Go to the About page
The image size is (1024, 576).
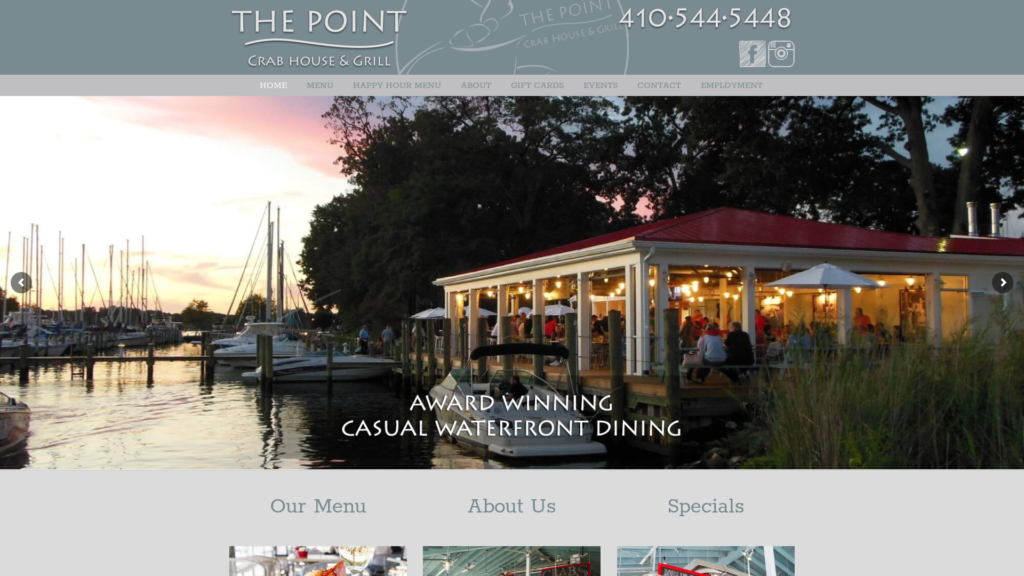[x=476, y=85]
